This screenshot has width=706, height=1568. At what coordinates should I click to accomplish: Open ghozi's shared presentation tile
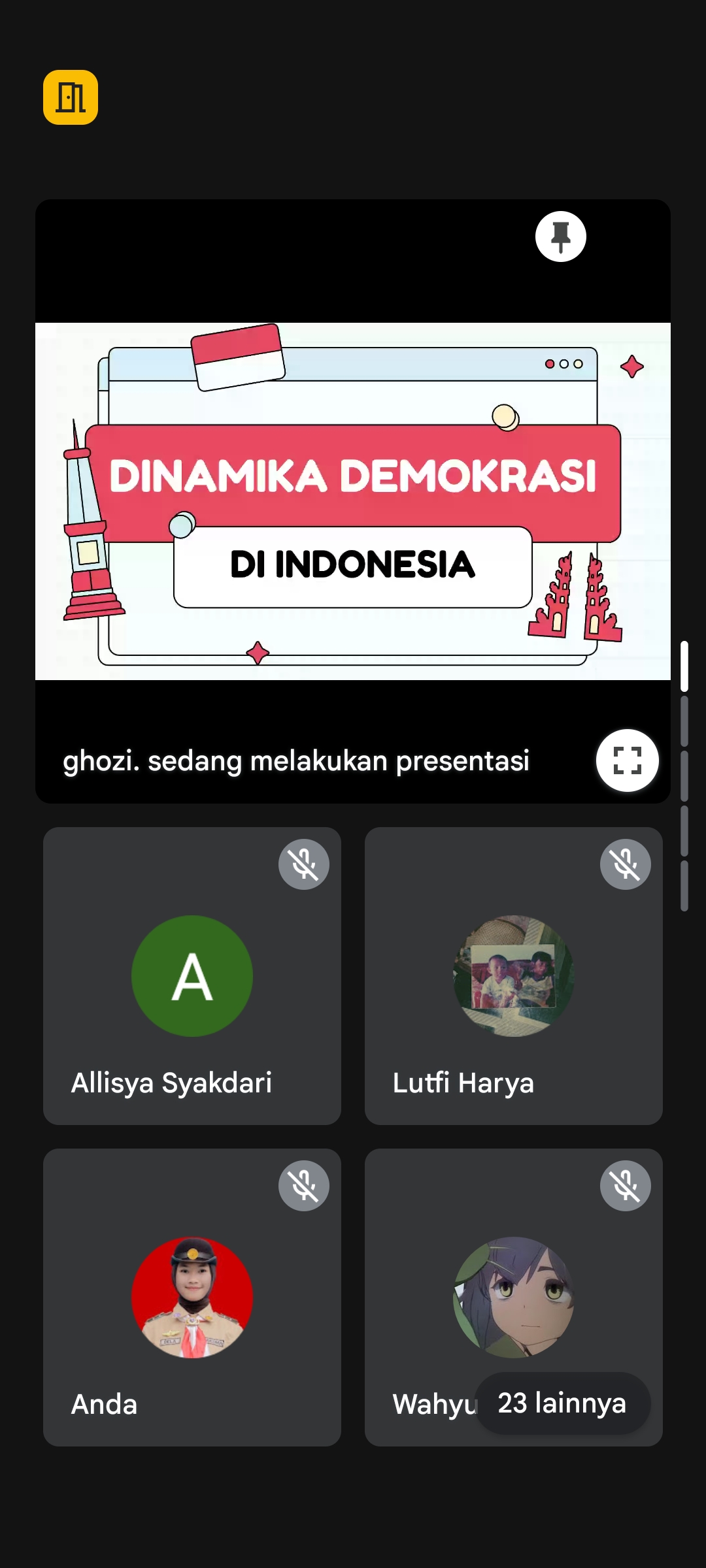tap(353, 501)
